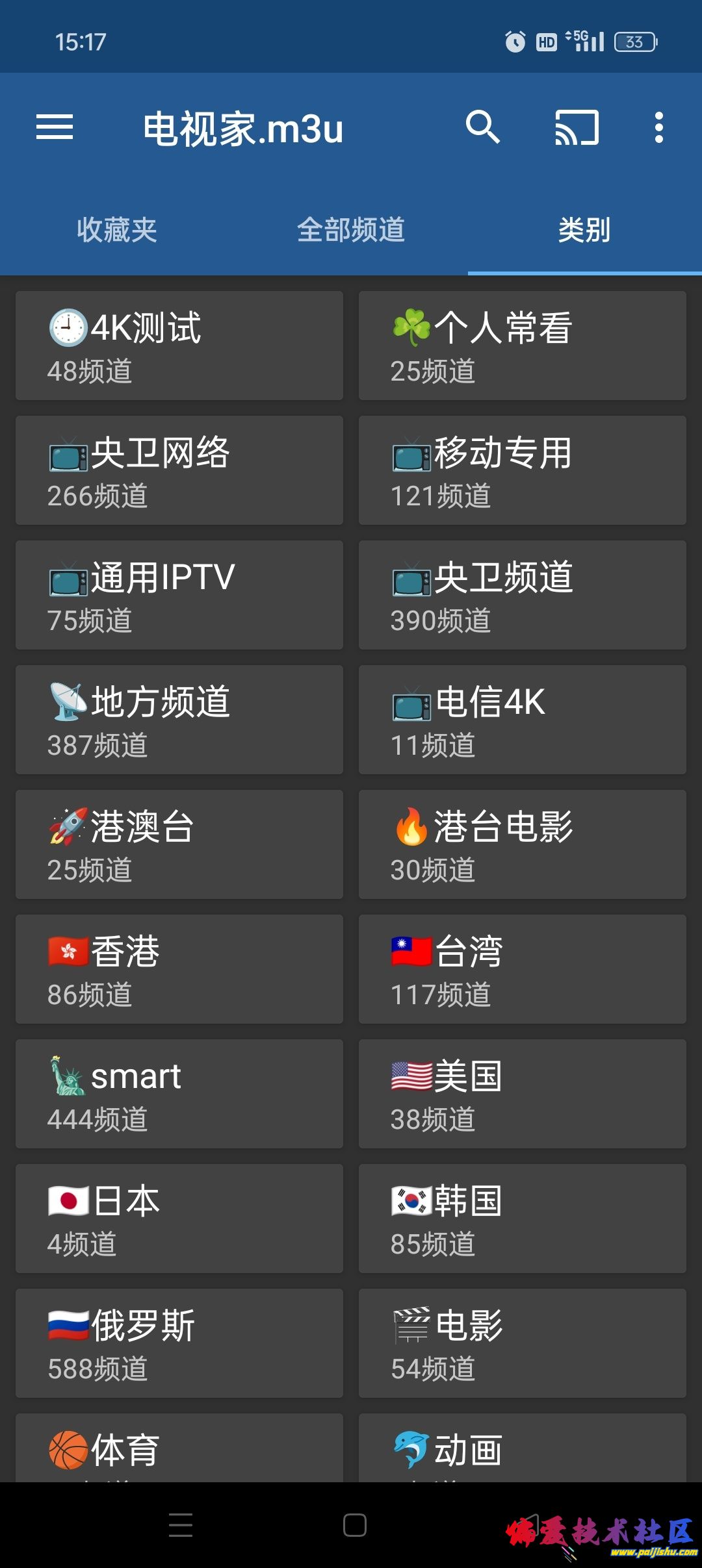The height and width of the screenshot is (1568, 702).
Task: Tap the system home button
Action: click(355, 1525)
